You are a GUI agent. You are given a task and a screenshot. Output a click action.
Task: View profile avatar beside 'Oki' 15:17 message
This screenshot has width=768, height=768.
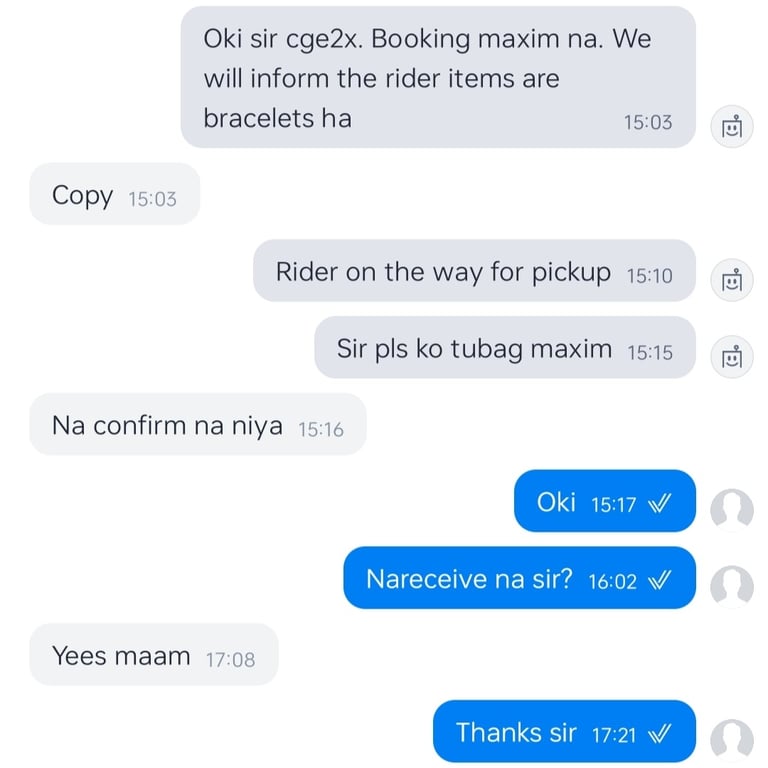pyautogui.click(x=731, y=509)
